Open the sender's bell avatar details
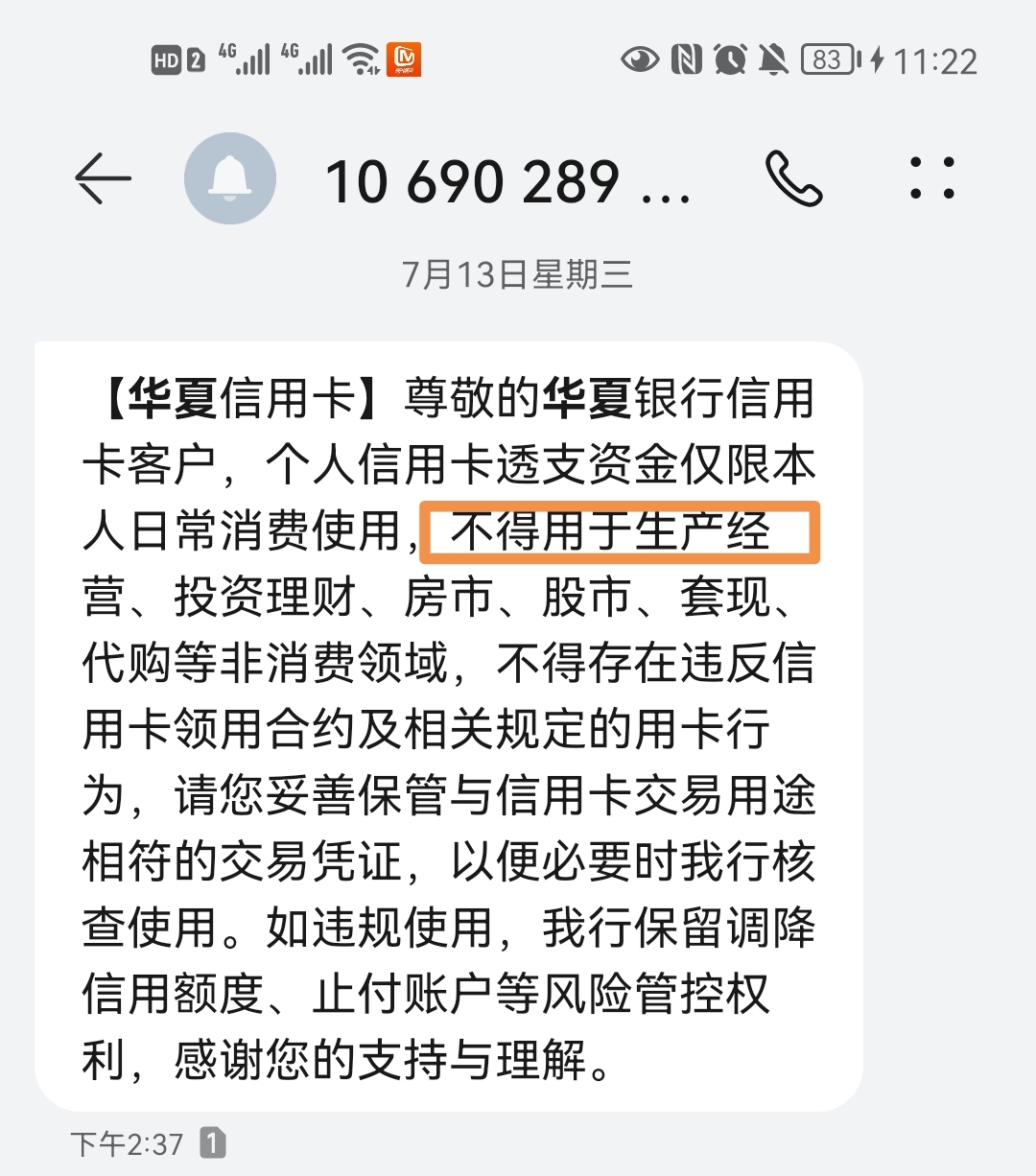This screenshot has width=1036, height=1176. (x=230, y=179)
